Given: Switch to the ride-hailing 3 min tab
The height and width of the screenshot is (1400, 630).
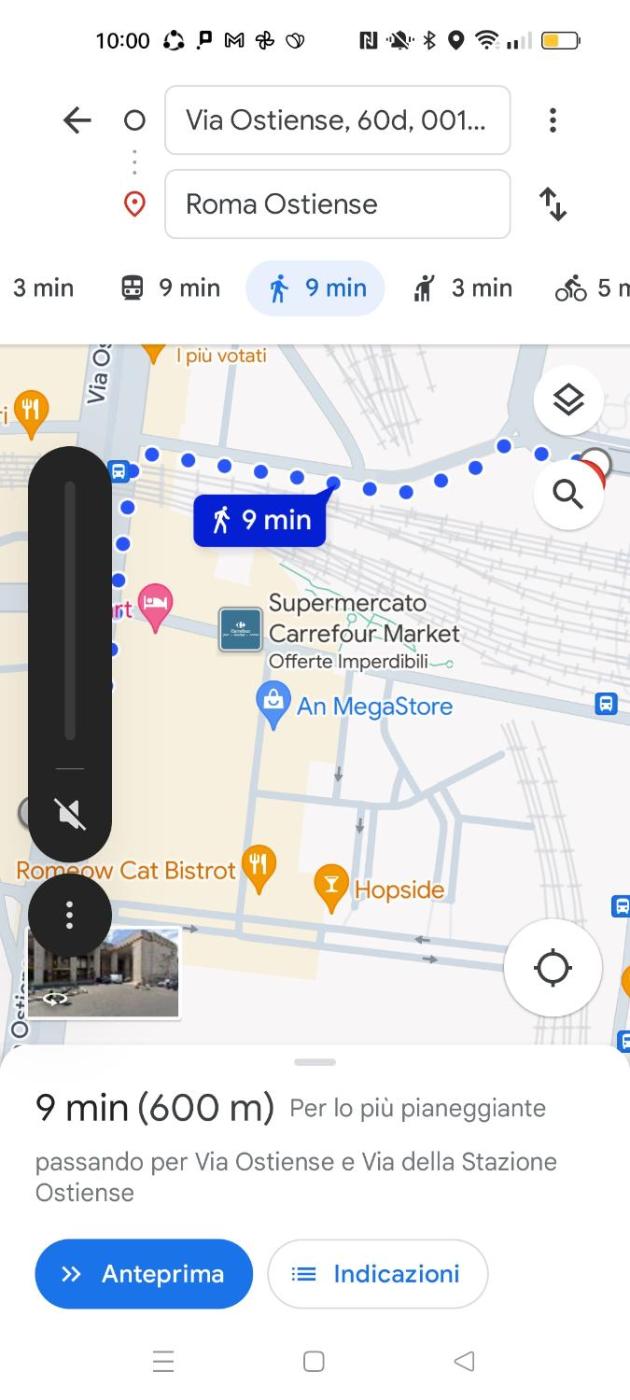Looking at the screenshot, I should 462,288.
